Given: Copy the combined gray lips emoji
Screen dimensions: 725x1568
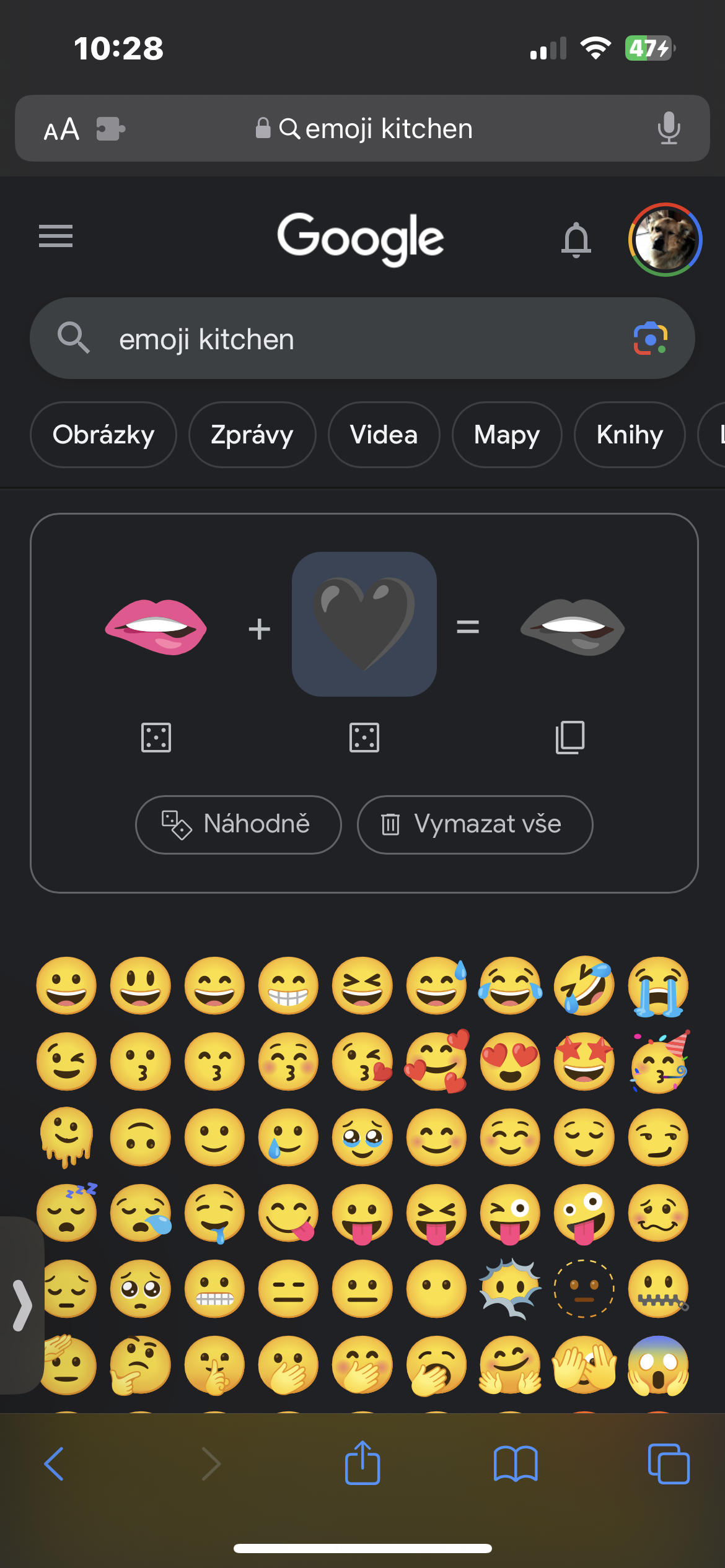Looking at the screenshot, I should [x=570, y=737].
